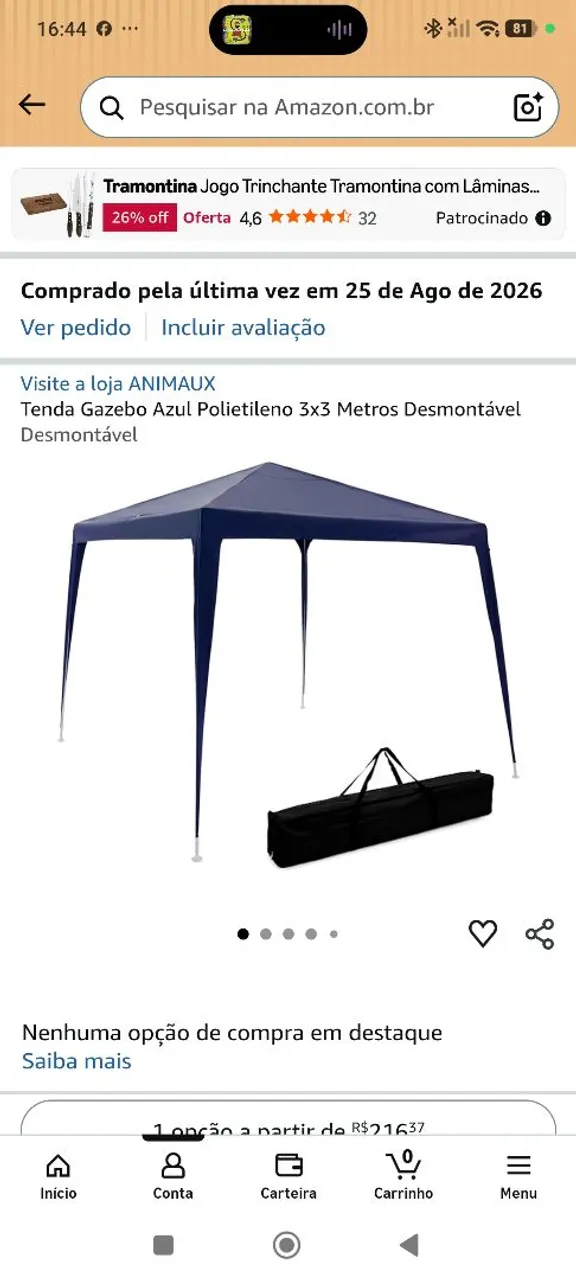Go back with the top arrow
The width and height of the screenshot is (576, 1280).
tap(32, 105)
